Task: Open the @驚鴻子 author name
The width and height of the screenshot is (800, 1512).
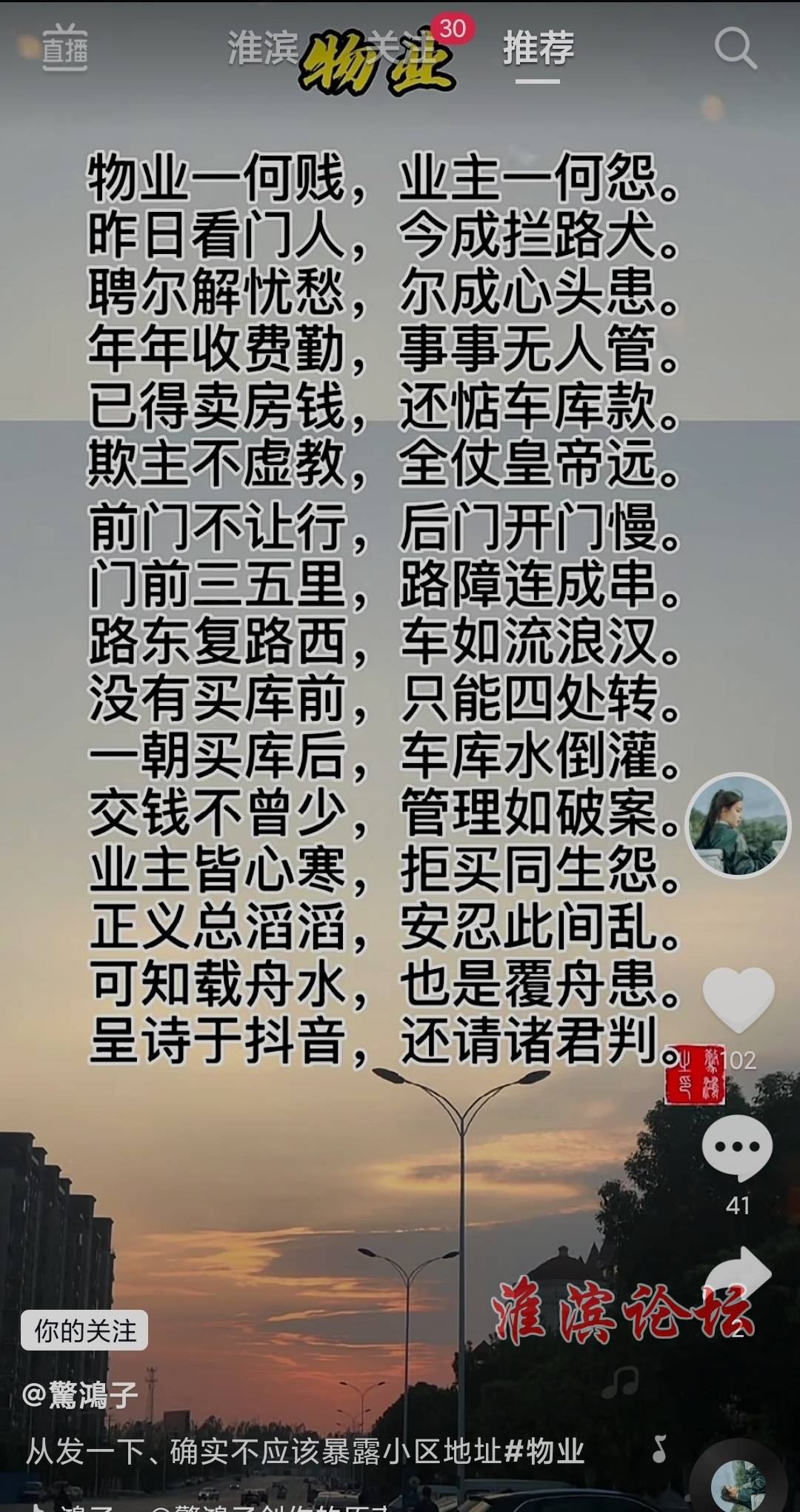Action: pyautogui.click(x=80, y=1395)
